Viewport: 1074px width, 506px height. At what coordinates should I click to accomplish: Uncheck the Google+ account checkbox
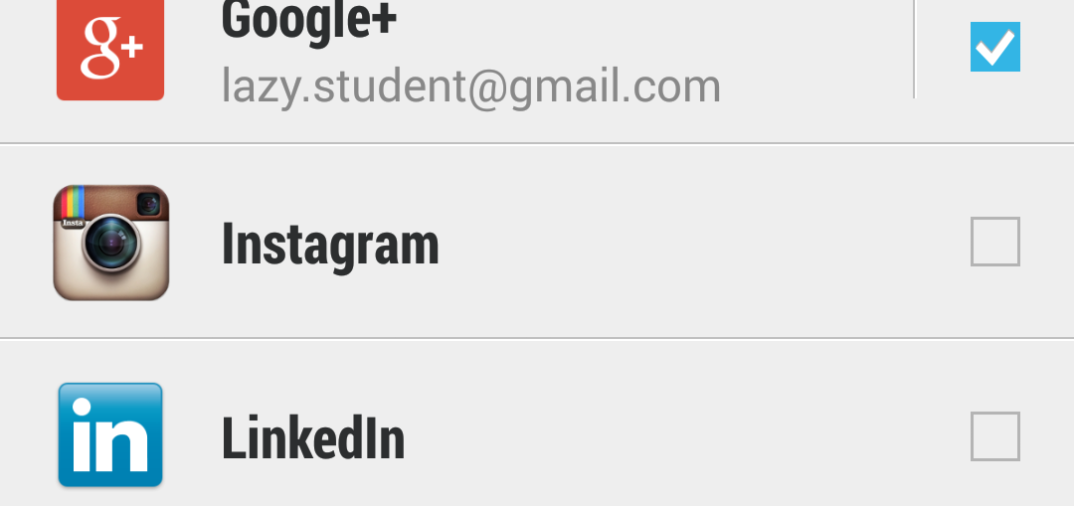[995, 47]
